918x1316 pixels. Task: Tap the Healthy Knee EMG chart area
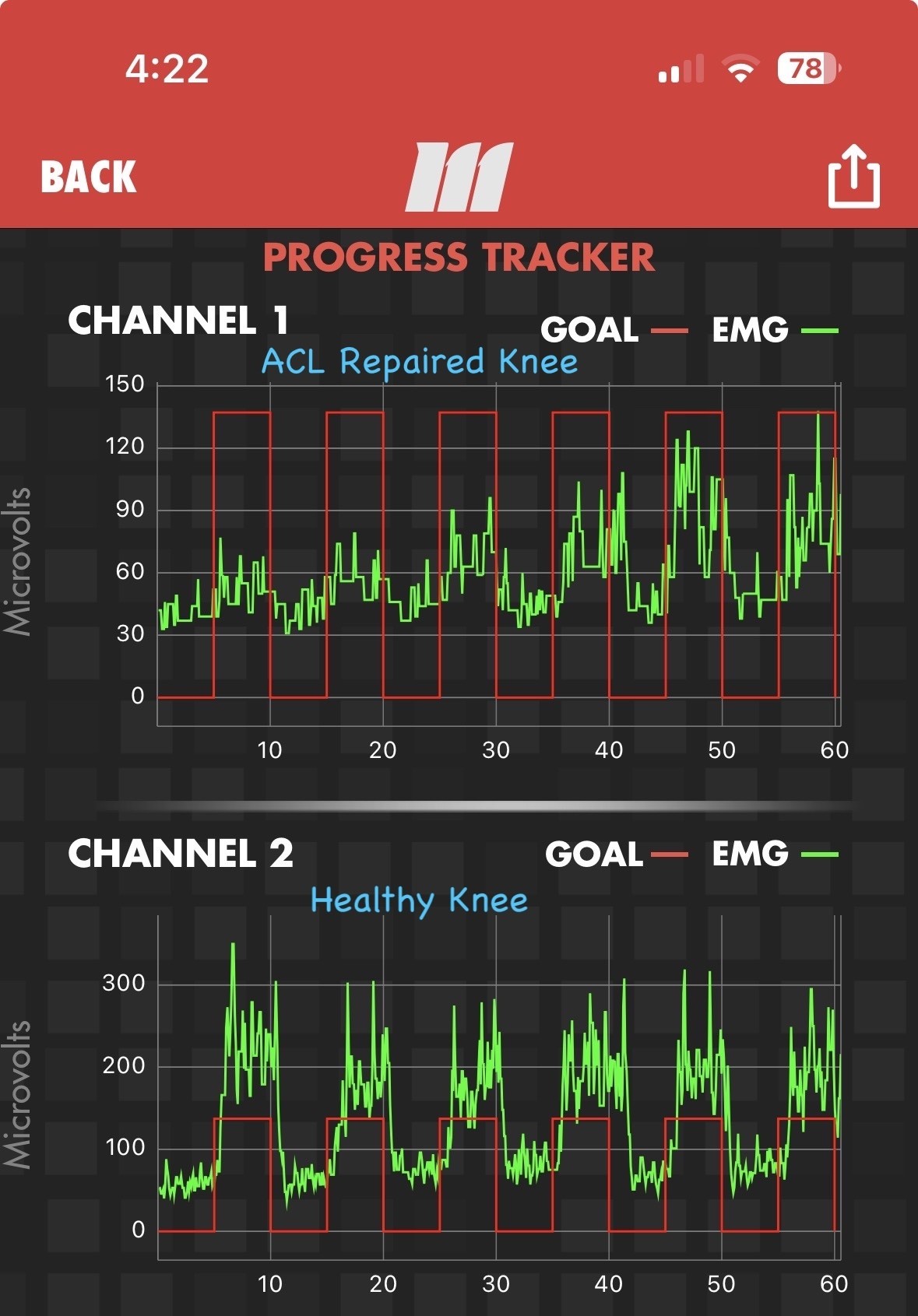[498, 1090]
